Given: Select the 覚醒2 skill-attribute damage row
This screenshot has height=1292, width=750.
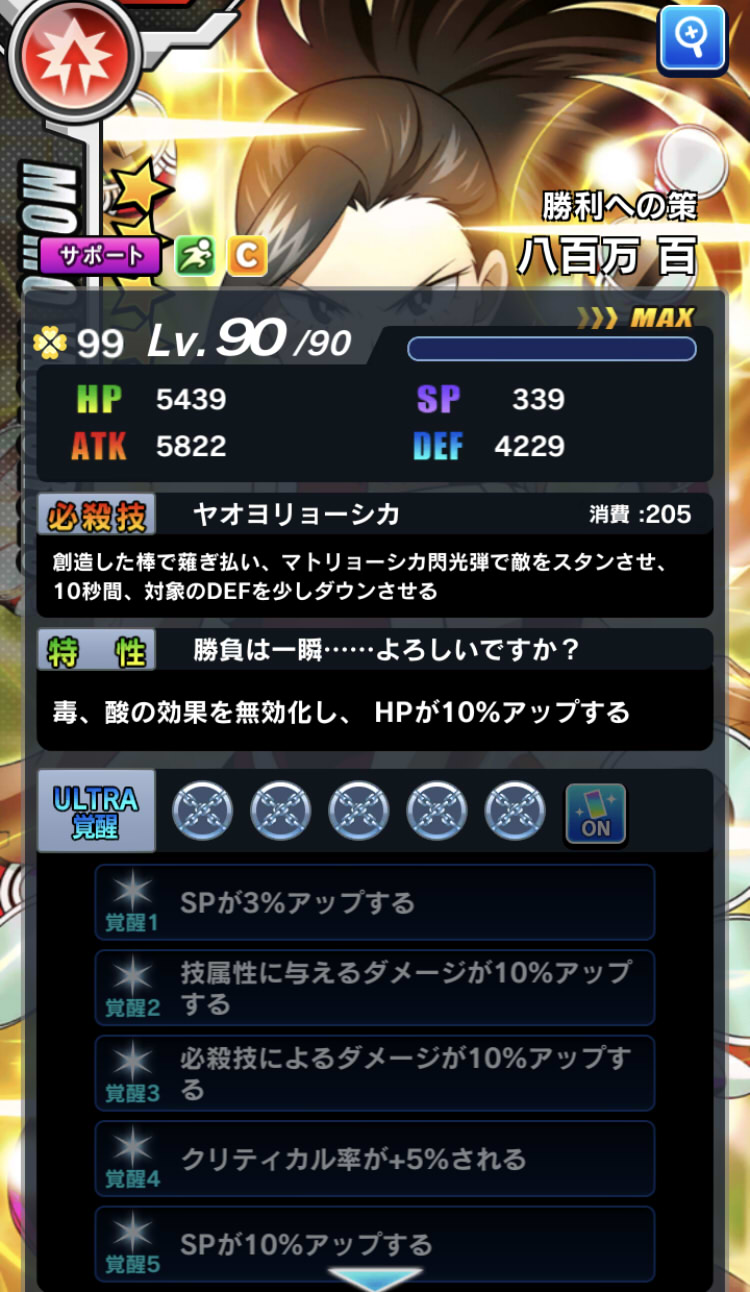Looking at the screenshot, I should click(x=375, y=988).
